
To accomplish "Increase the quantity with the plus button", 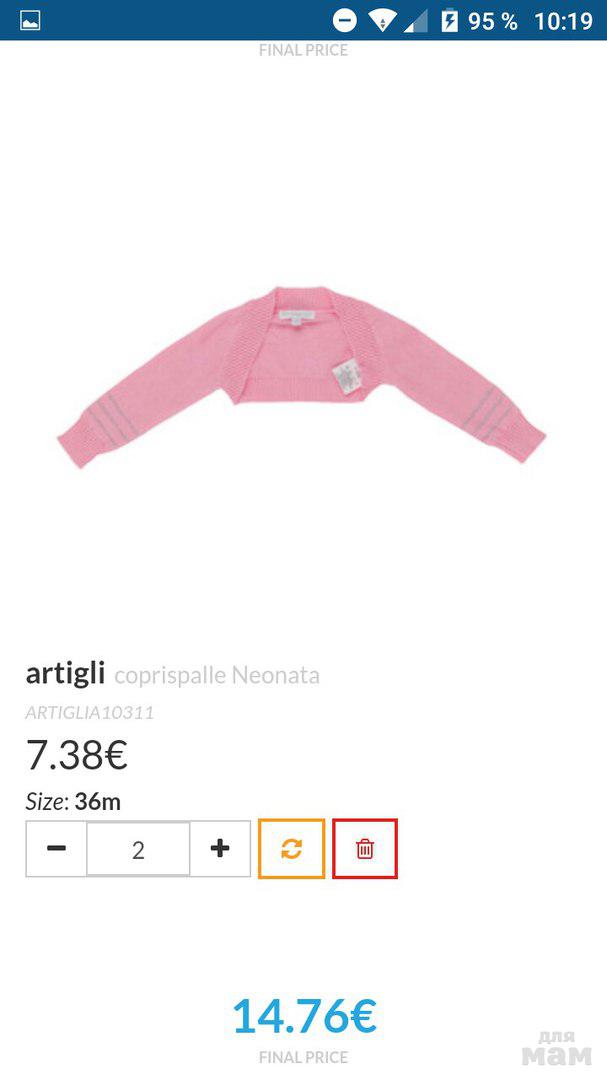I will pyautogui.click(x=220, y=849).
